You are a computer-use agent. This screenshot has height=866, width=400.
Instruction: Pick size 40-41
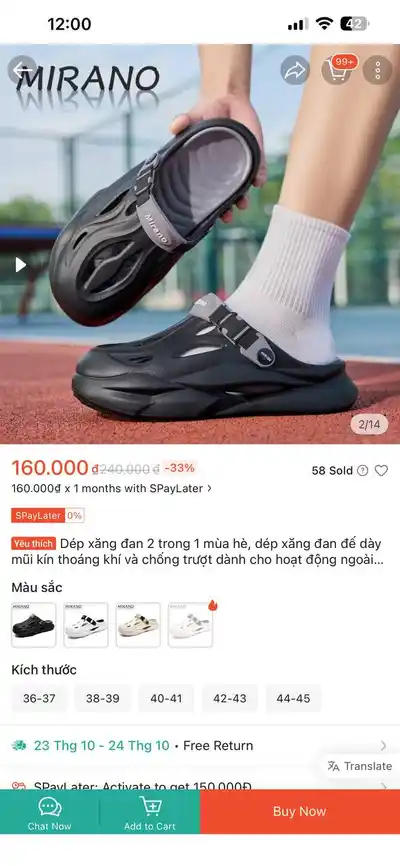point(166,698)
